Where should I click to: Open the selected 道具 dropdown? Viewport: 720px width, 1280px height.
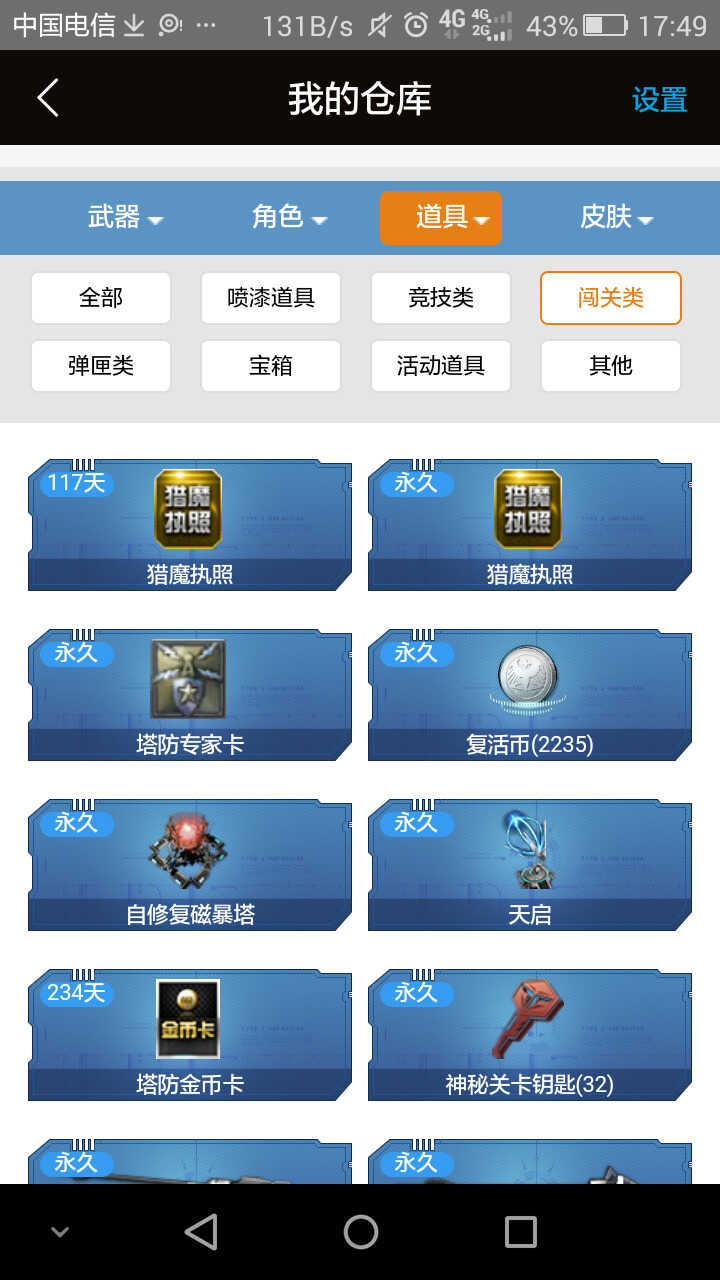[441, 217]
